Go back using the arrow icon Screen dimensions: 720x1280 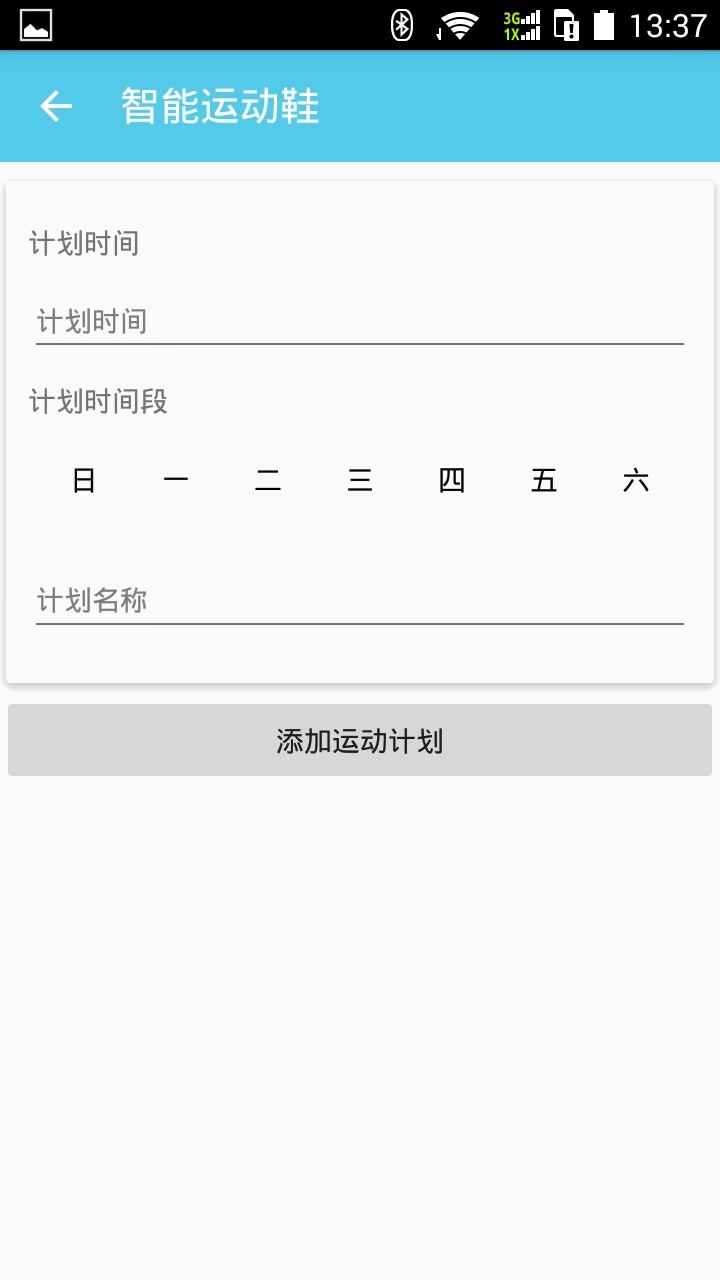tap(56, 106)
